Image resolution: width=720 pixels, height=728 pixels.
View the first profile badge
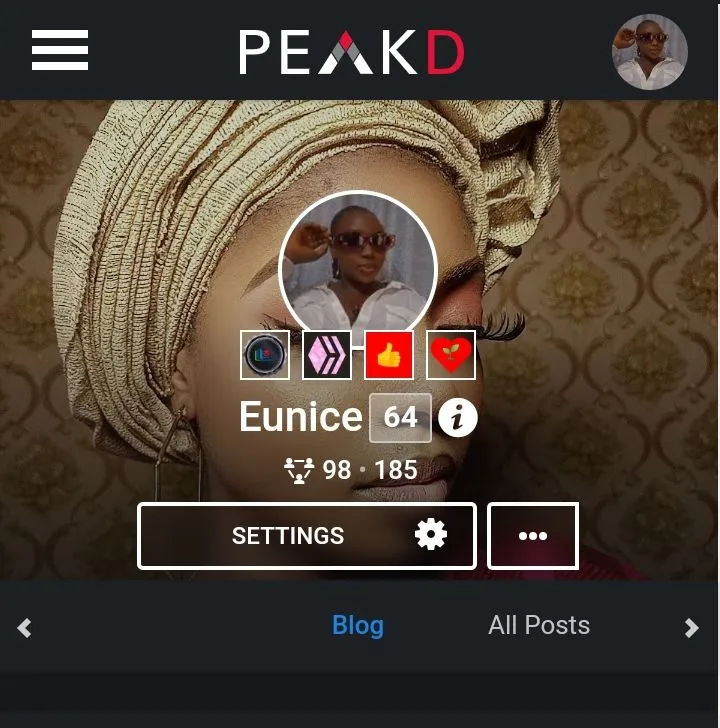[x=265, y=355]
